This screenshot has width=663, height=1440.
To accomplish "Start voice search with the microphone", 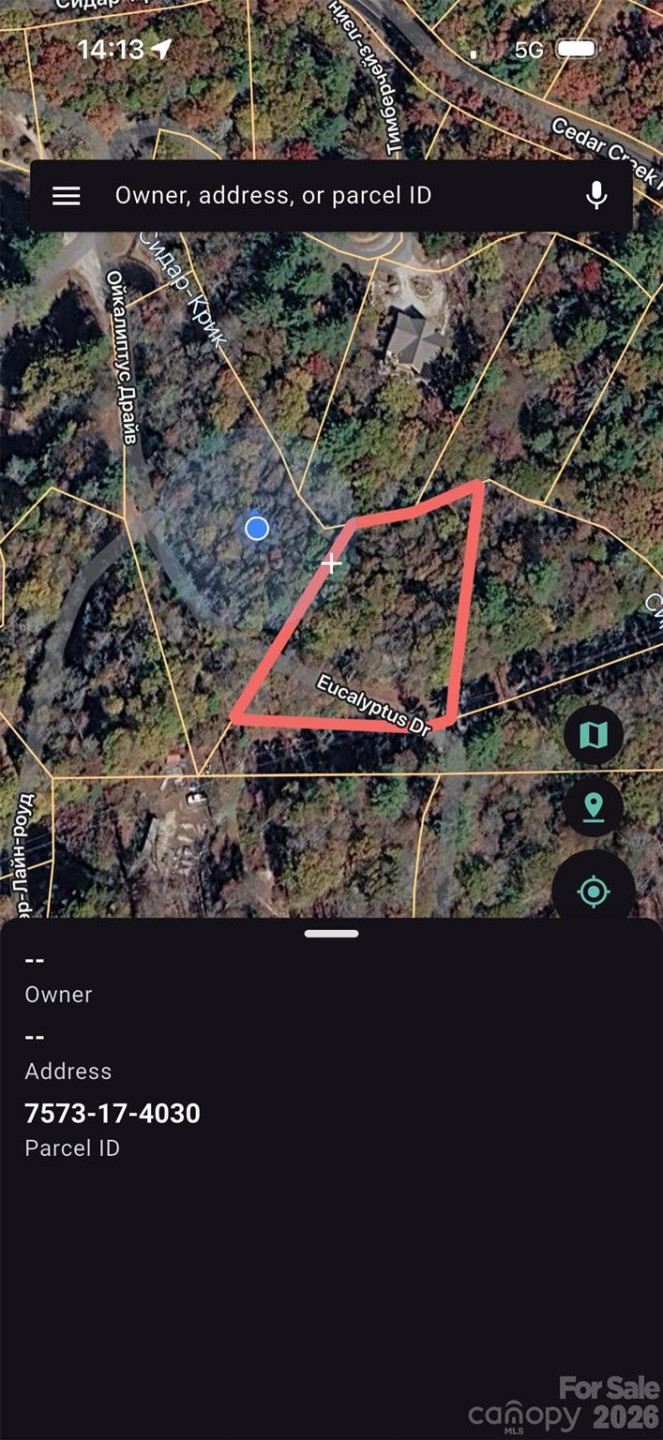I will click(x=596, y=195).
